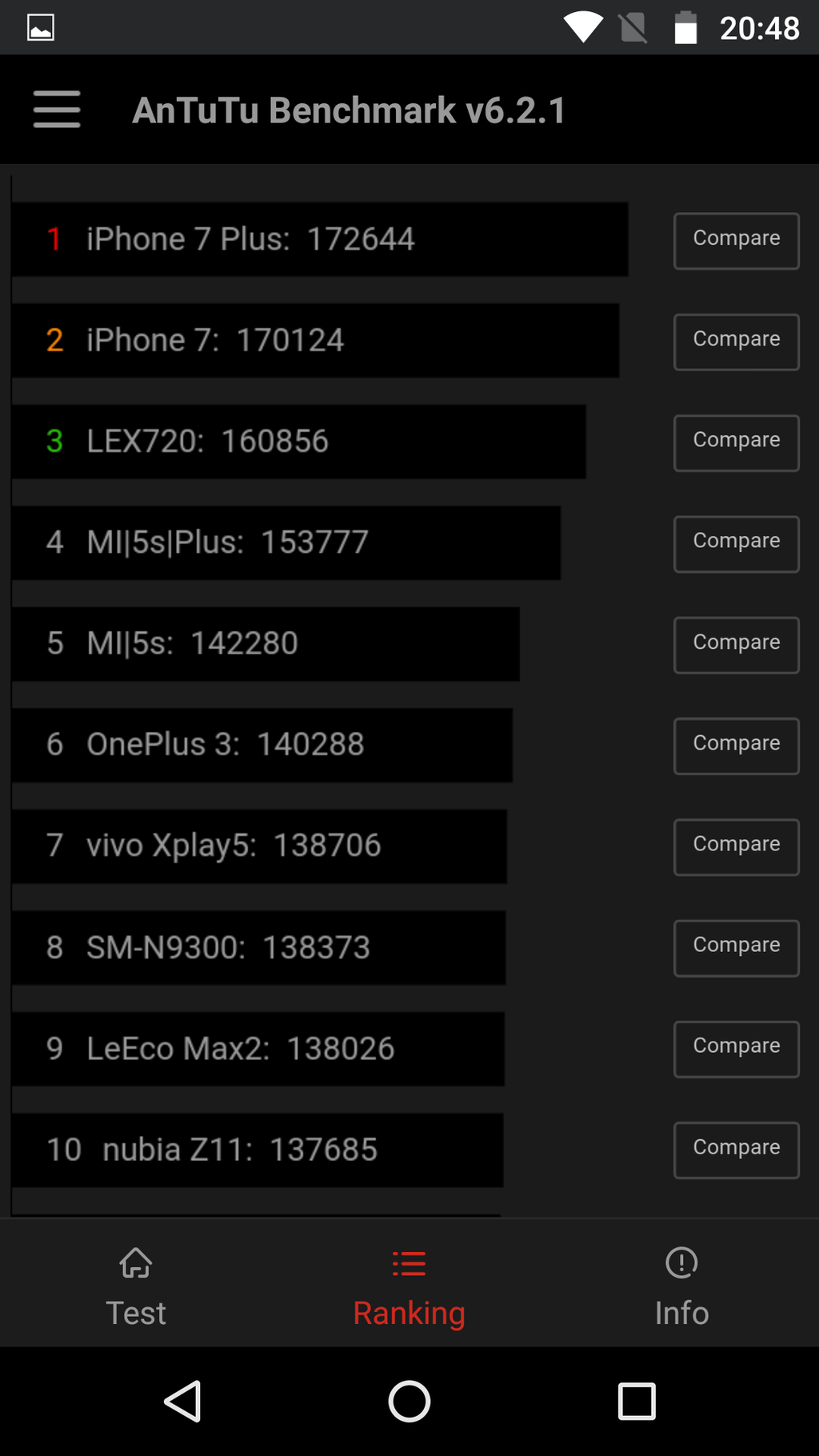
Task: Hit Compare for MI|5s|Plus
Action: (737, 544)
